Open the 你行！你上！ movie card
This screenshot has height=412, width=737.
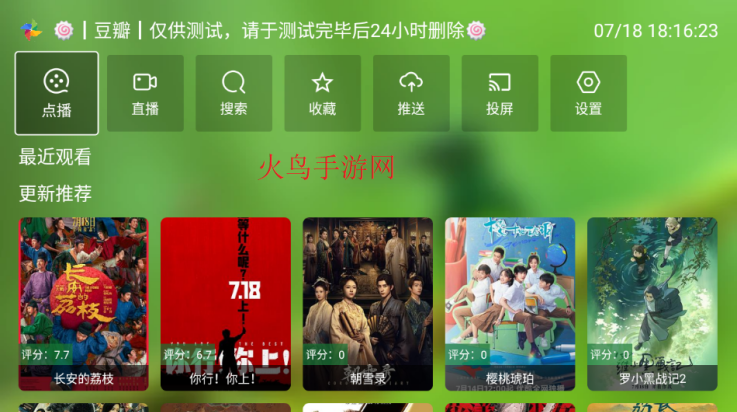click(x=225, y=304)
